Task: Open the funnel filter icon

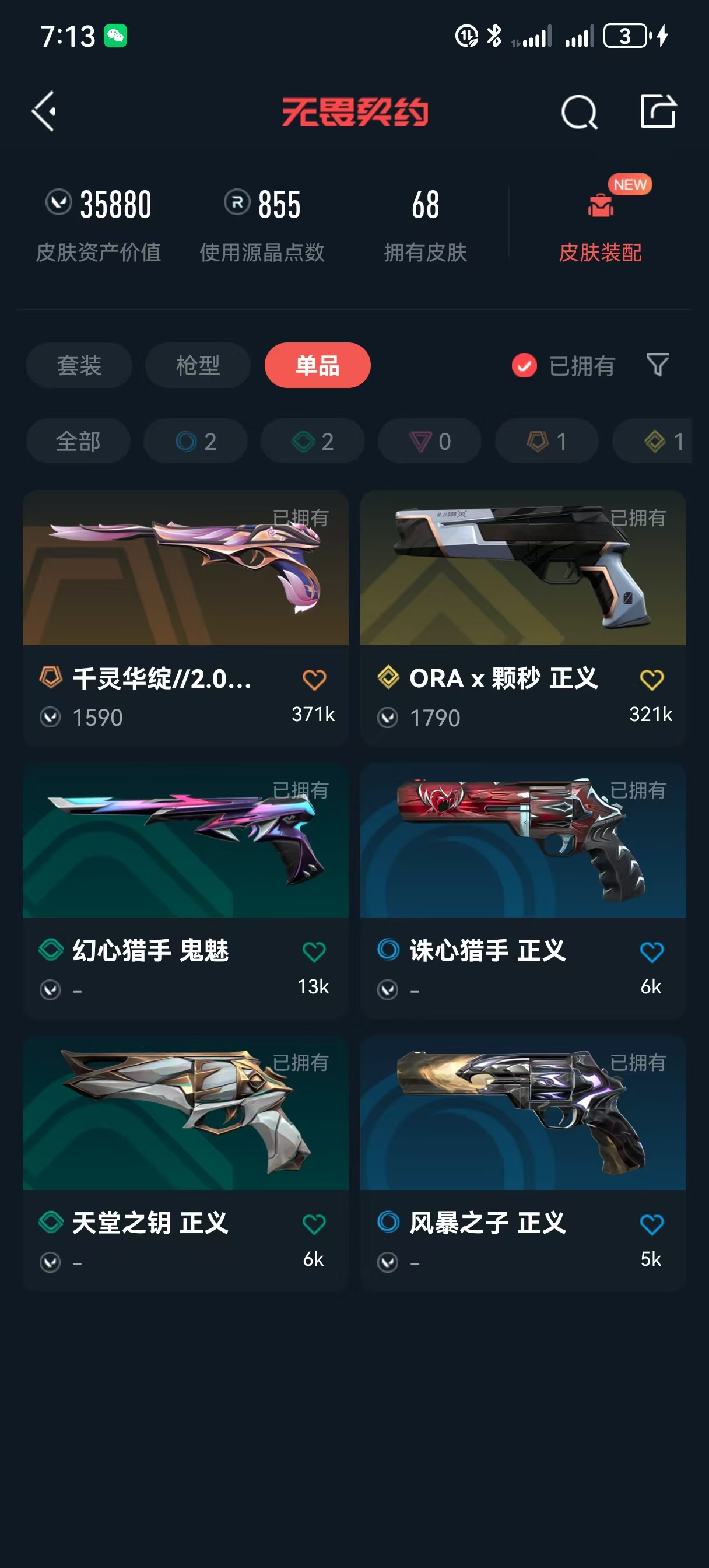Action: 657,365
